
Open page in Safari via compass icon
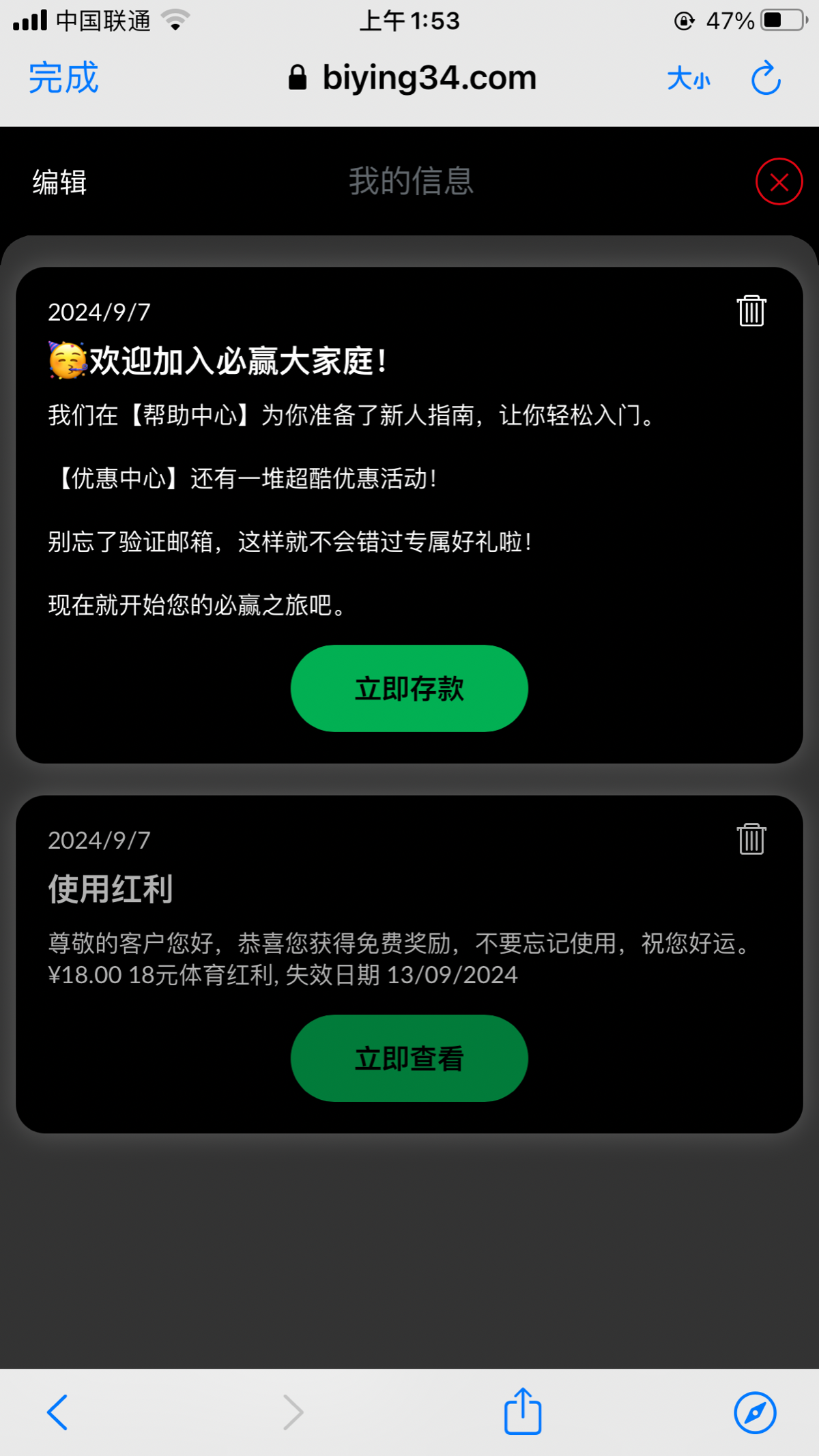[x=755, y=1412]
